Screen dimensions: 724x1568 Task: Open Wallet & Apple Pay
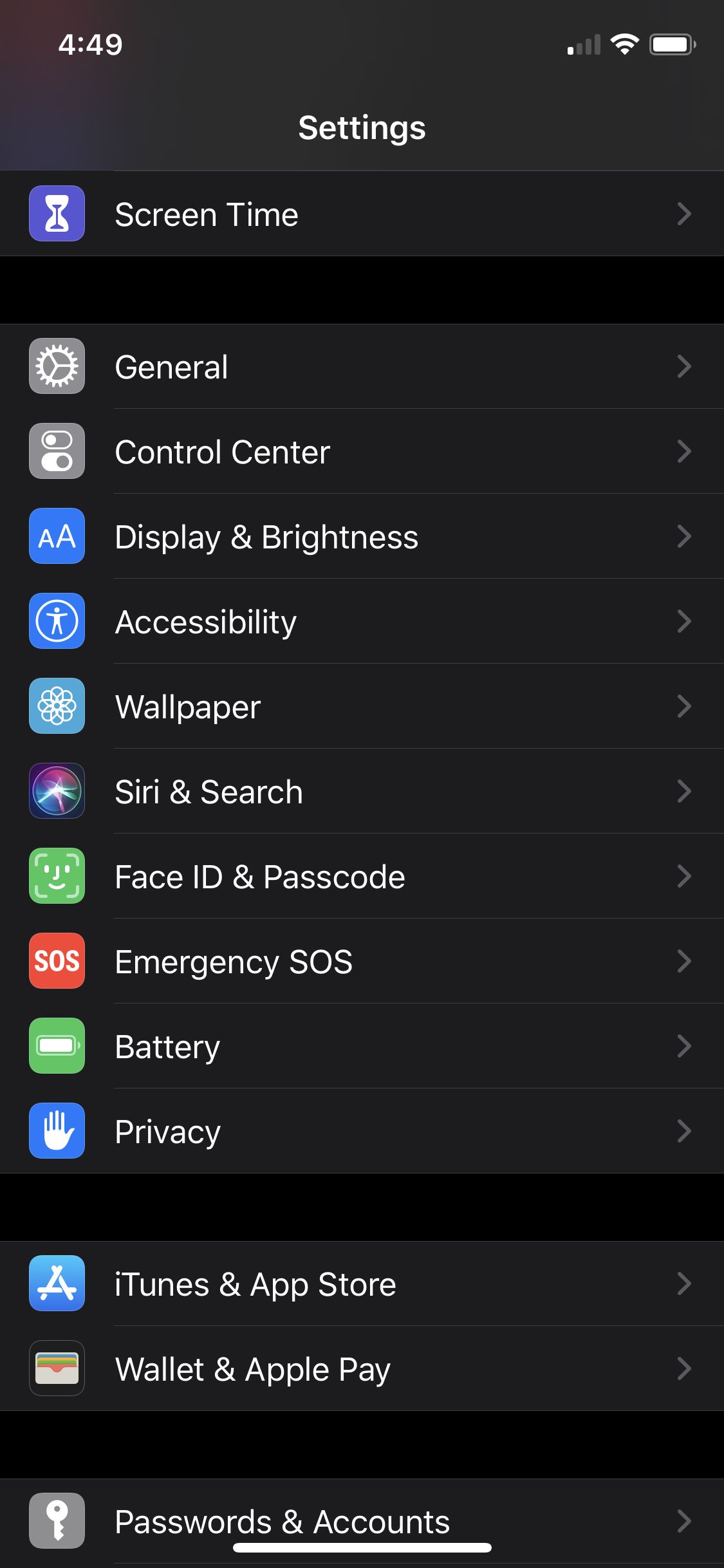point(362,1368)
